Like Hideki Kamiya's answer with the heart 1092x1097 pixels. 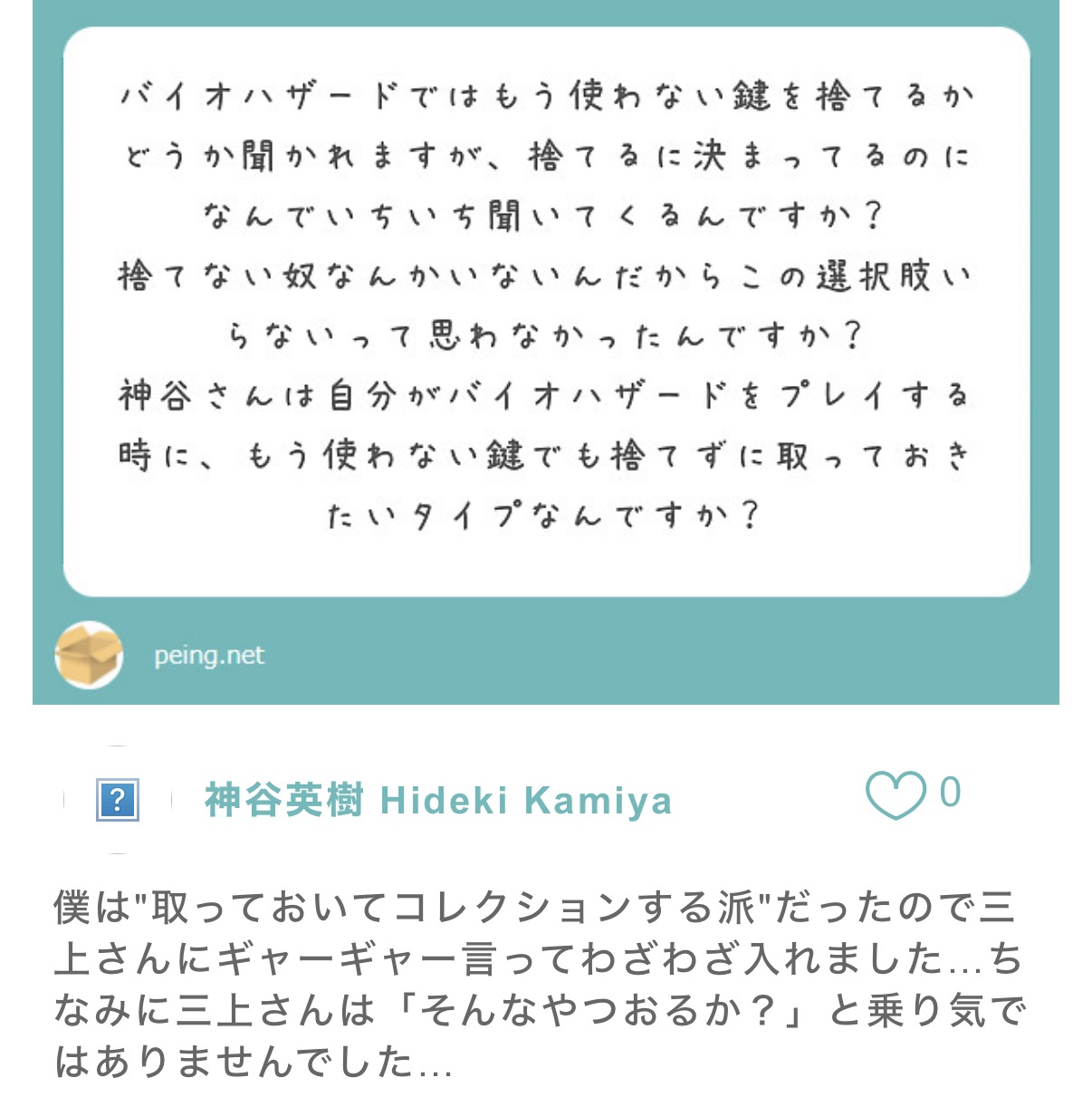click(x=895, y=795)
